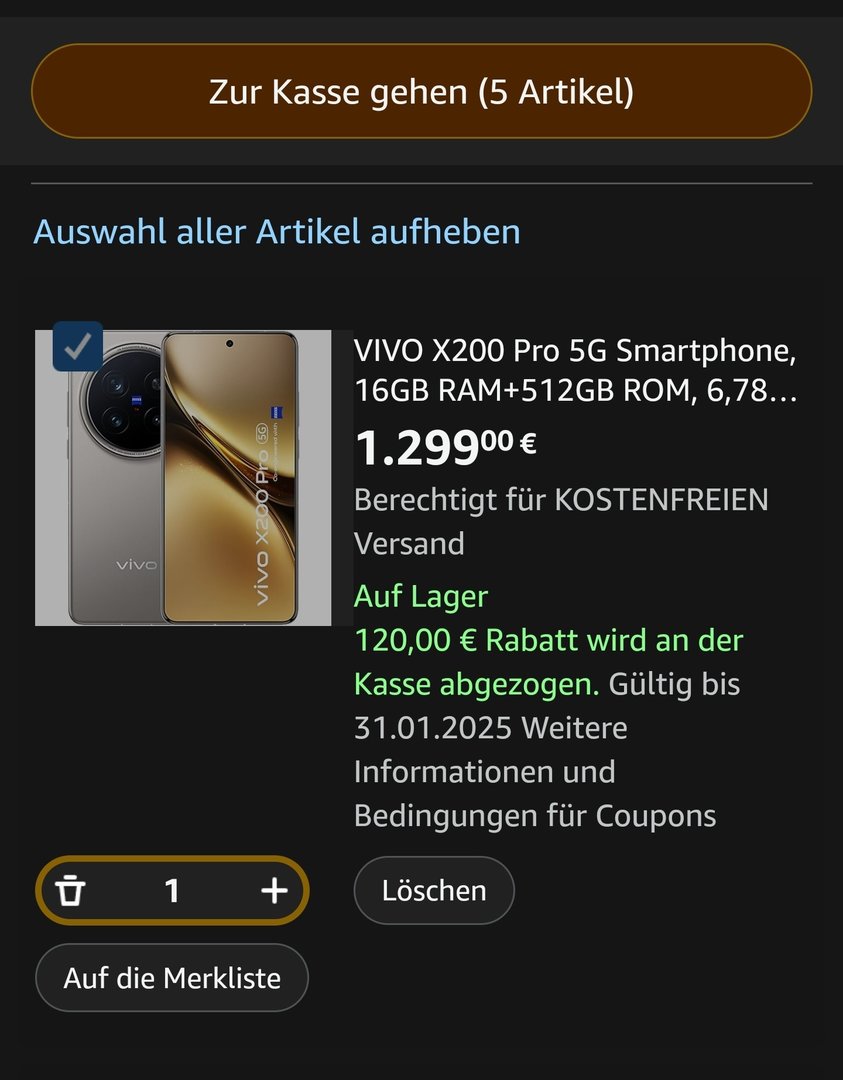This screenshot has width=843, height=1080.
Task: Open the VIVO X200 Pro product image
Action: 200,490
